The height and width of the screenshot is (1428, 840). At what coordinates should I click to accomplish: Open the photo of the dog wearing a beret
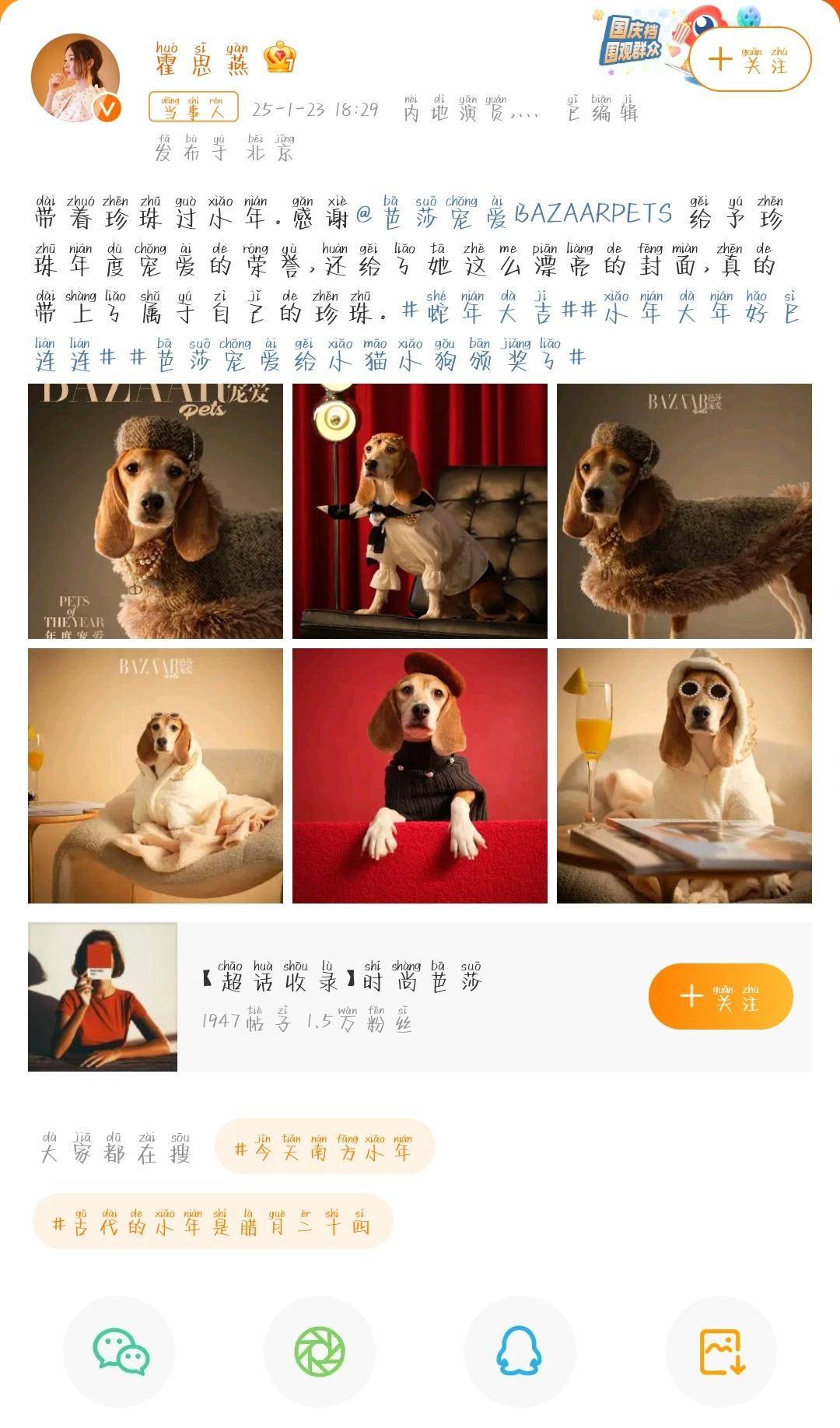[x=420, y=775]
